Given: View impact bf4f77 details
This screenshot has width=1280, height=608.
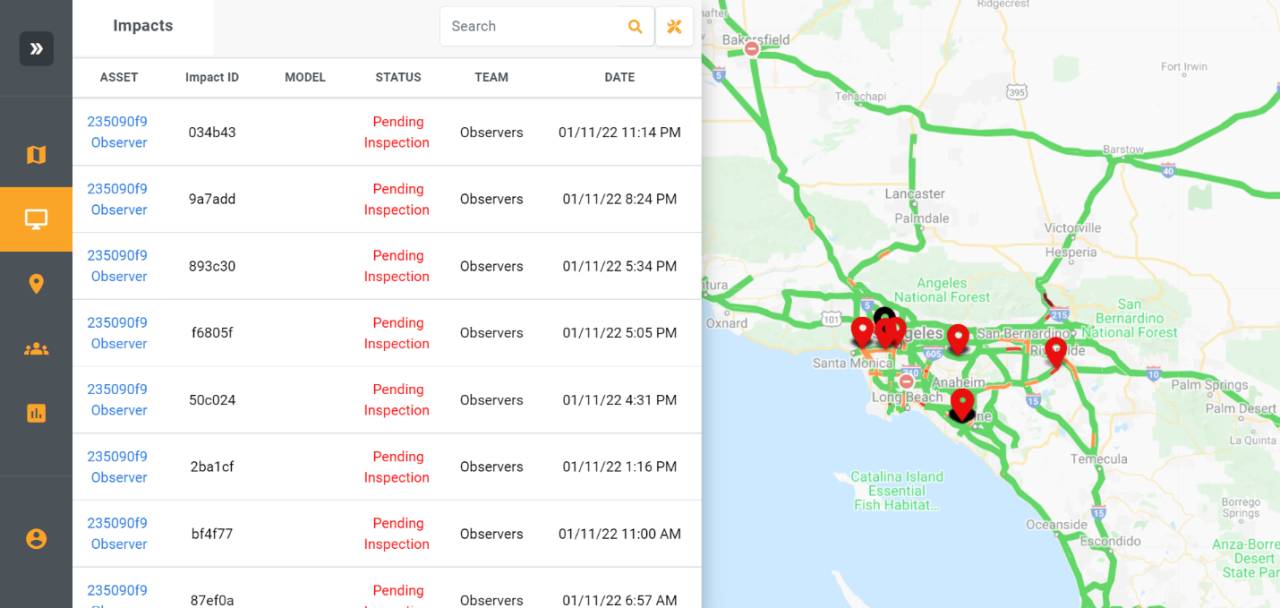Looking at the screenshot, I should [x=212, y=534].
